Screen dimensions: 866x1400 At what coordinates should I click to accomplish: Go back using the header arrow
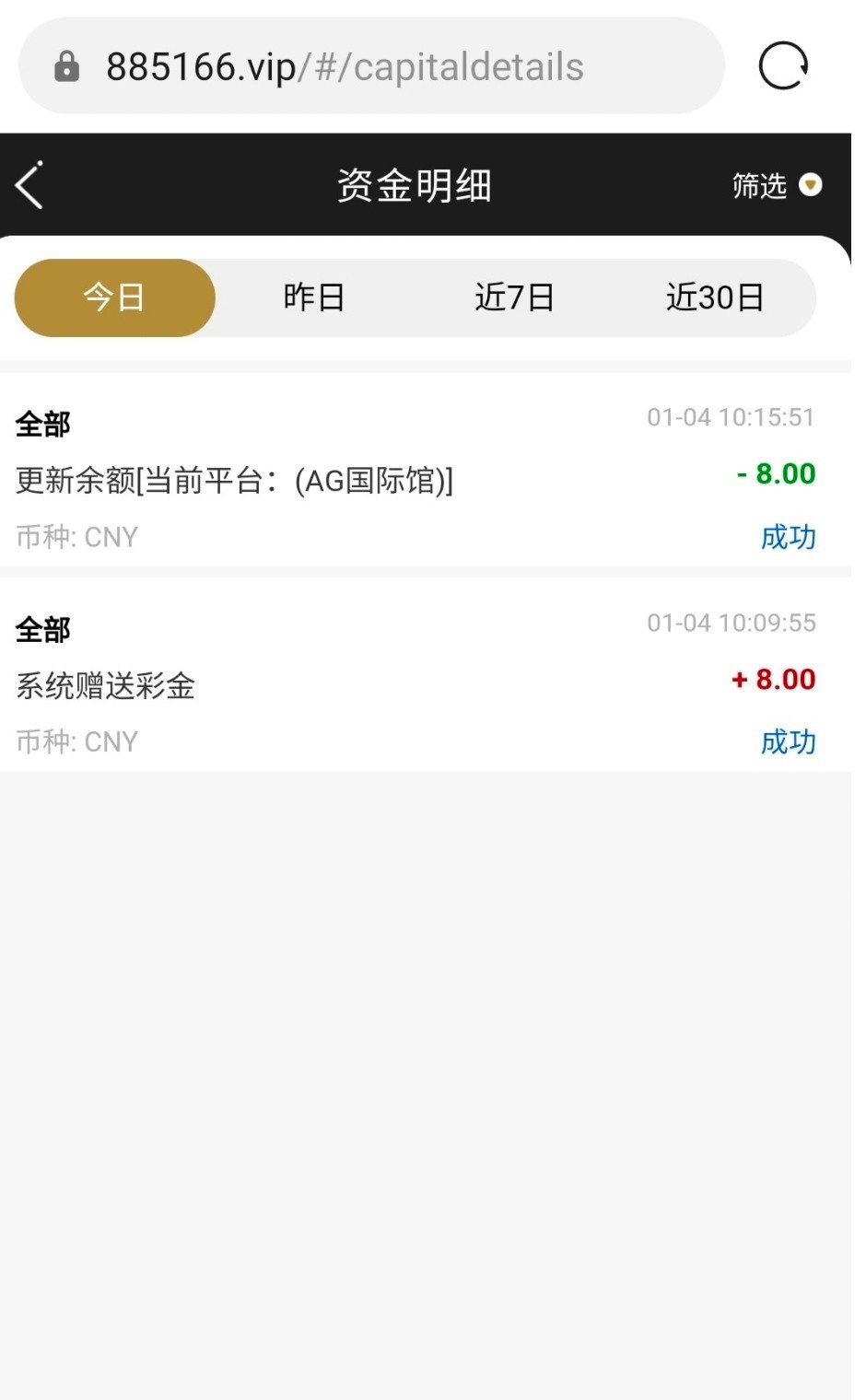pyautogui.click(x=29, y=185)
